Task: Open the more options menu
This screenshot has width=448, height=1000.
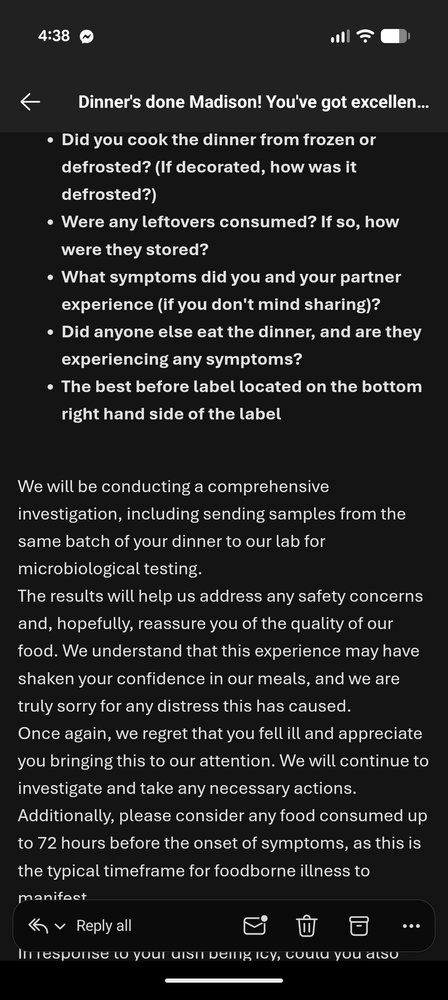Action: point(412,926)
